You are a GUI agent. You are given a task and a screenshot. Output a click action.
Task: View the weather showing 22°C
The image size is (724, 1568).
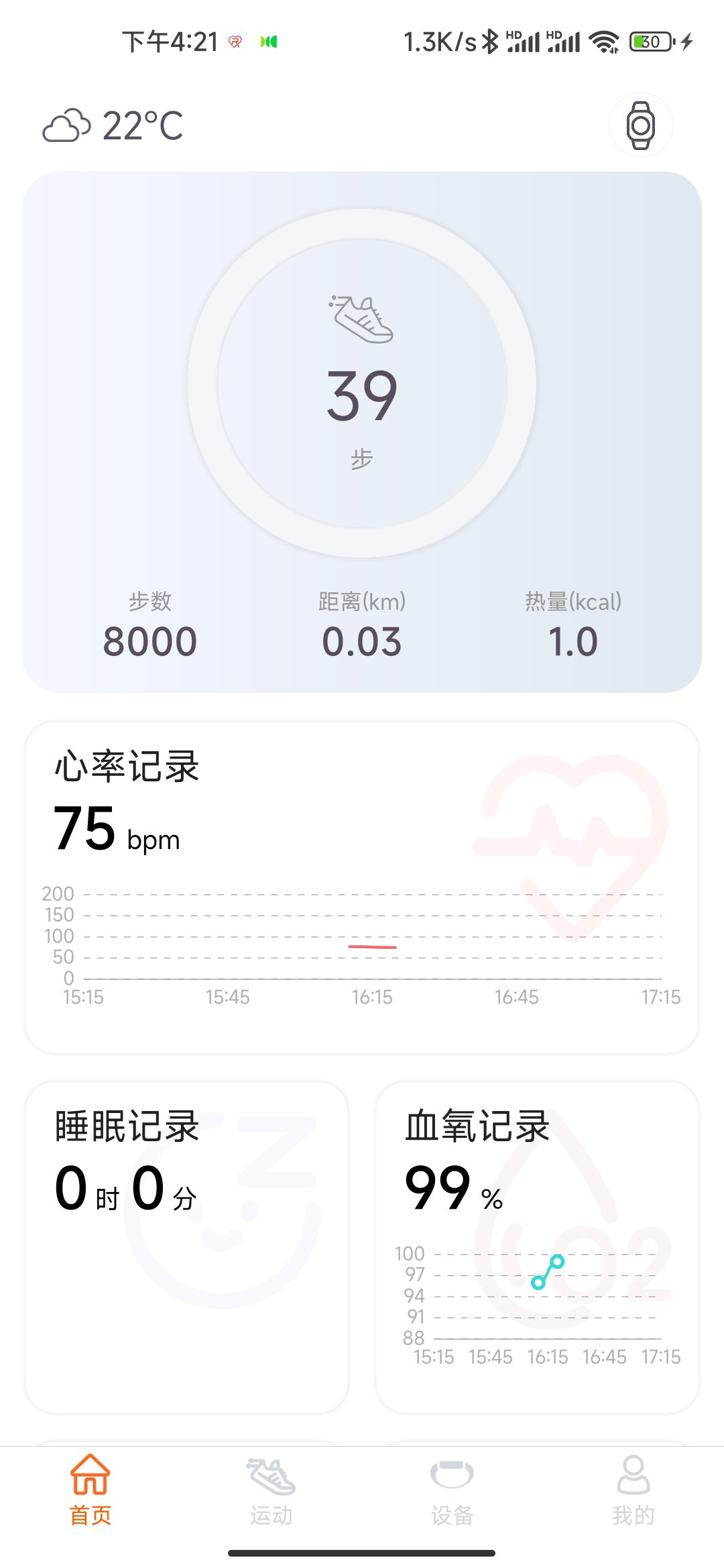[x=114, y=125]
